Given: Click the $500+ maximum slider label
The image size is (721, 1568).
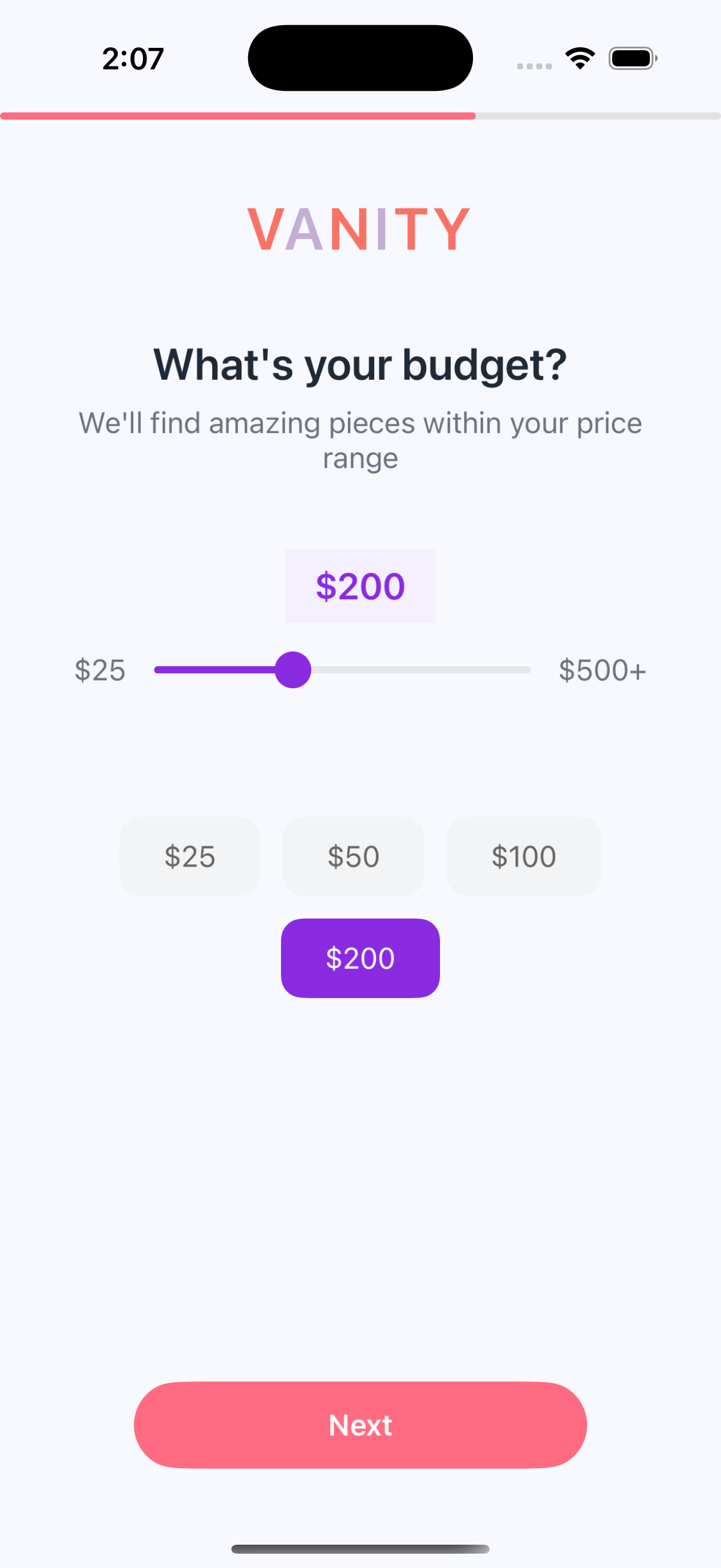Looking at the screenshot, I should click(603, 670).
